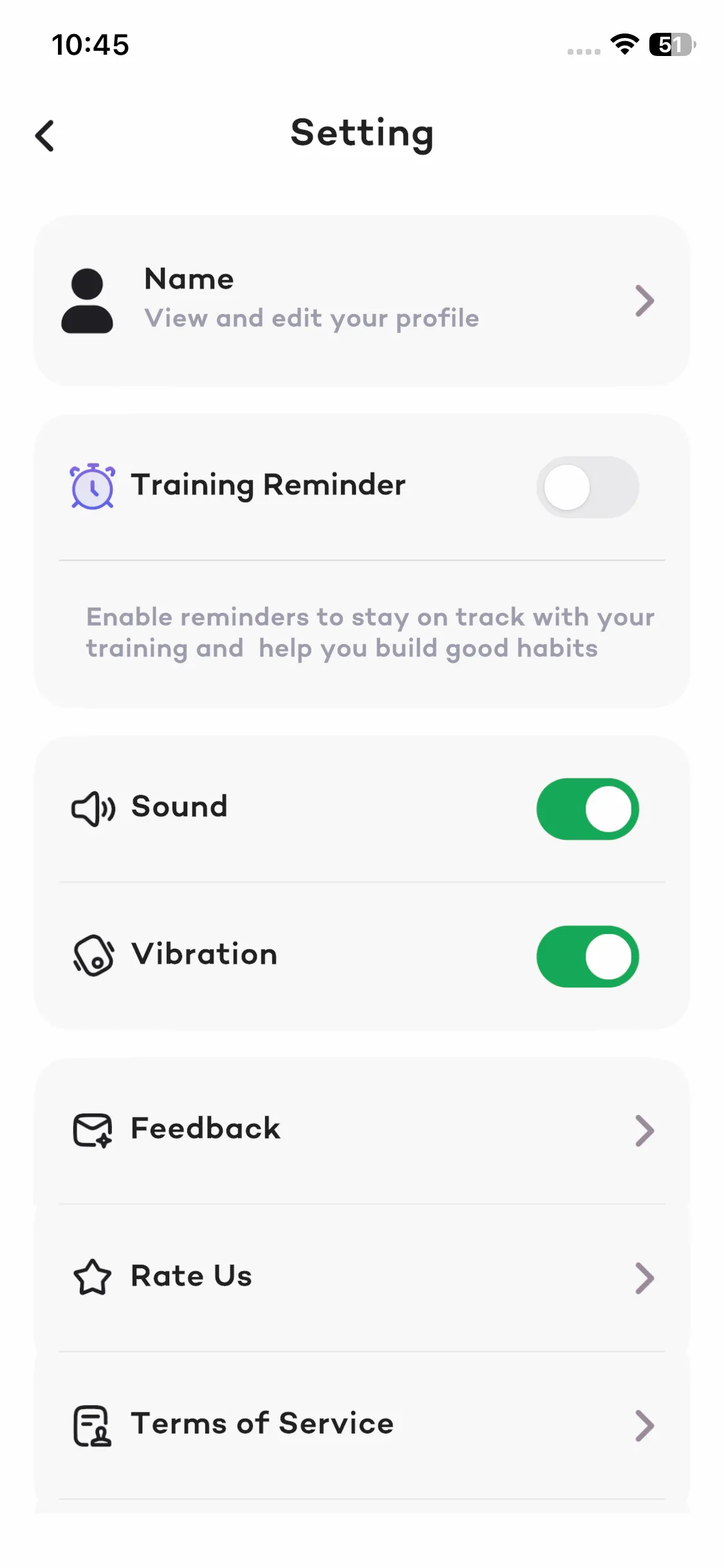The image size is (724, 1568).
Task: Select Rate Us
Action: click(362, 1277)
